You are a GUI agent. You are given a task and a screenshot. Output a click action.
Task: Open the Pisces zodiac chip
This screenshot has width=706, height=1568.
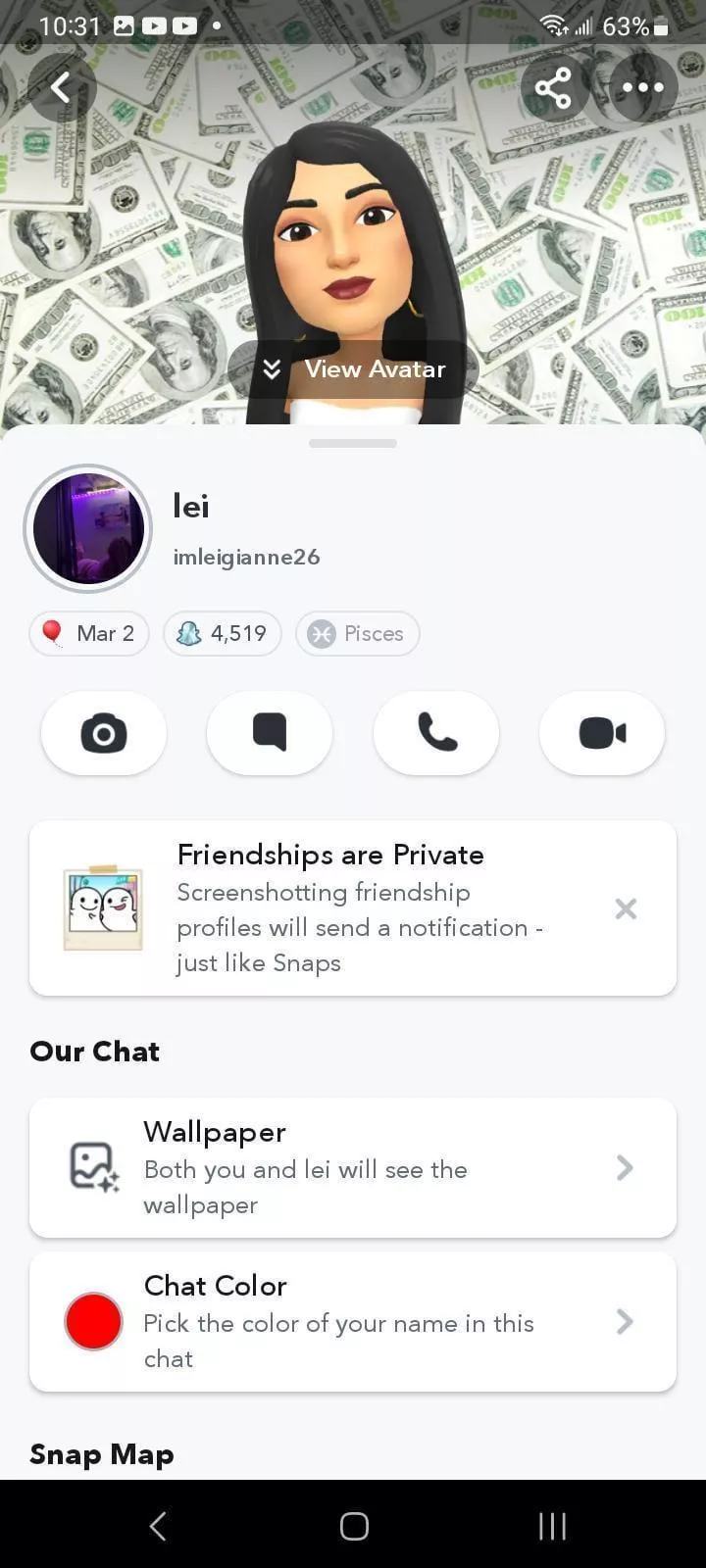[357, 633]
